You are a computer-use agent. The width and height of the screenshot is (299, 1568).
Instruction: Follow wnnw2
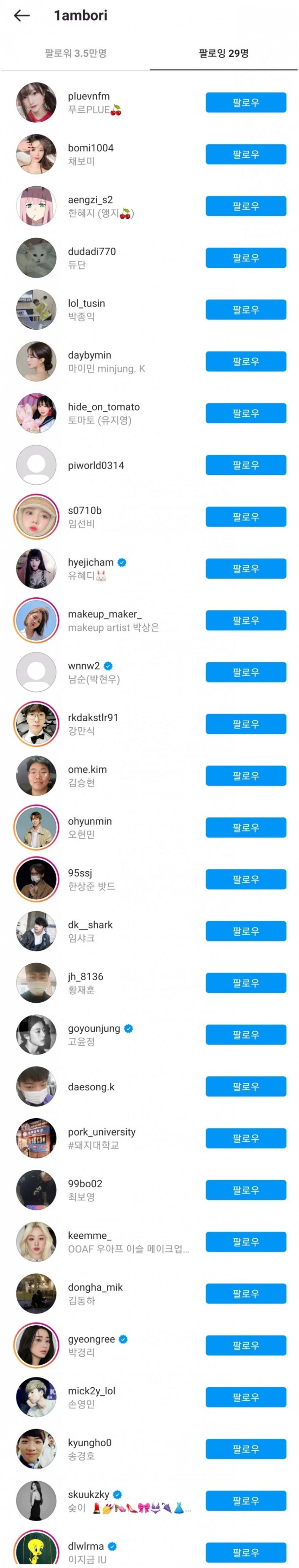pyautogui.click(x=246, y=672)
